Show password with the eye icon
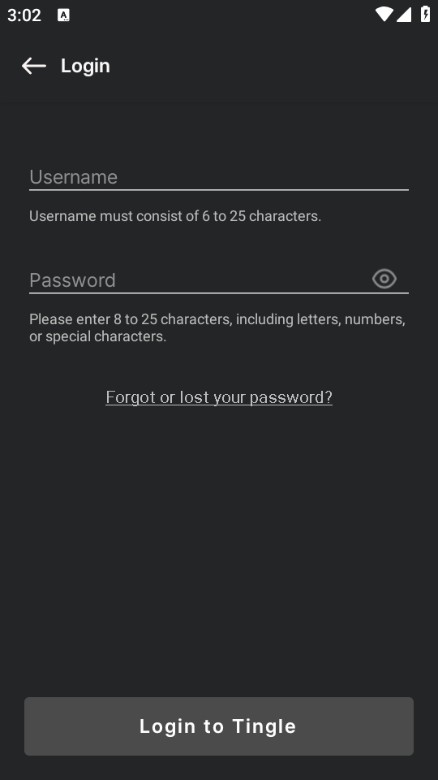The height and width of the screenshot is (780, 438). pos(384,279)
